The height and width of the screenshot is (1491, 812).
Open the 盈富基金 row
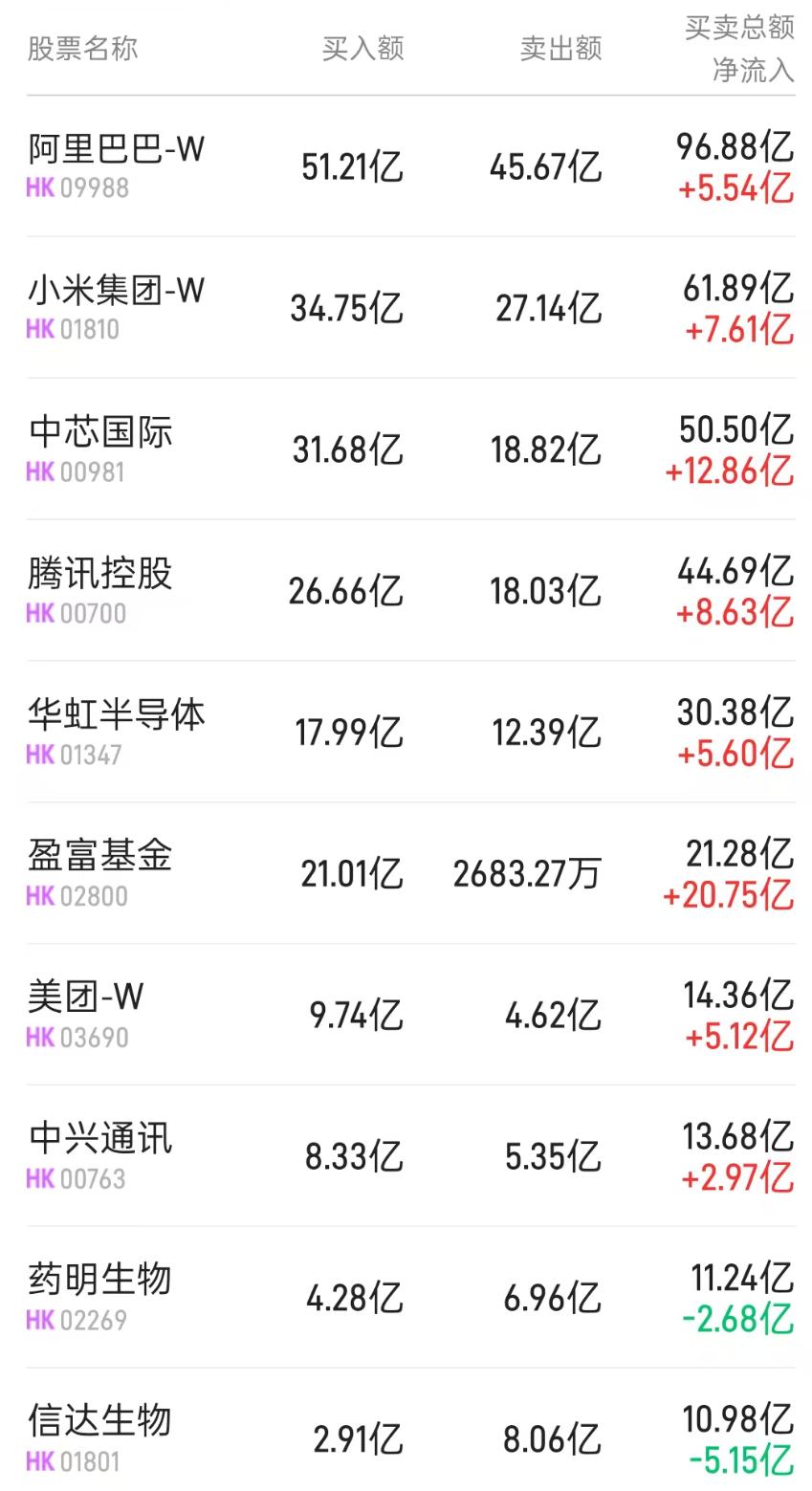tap(100, 856)
